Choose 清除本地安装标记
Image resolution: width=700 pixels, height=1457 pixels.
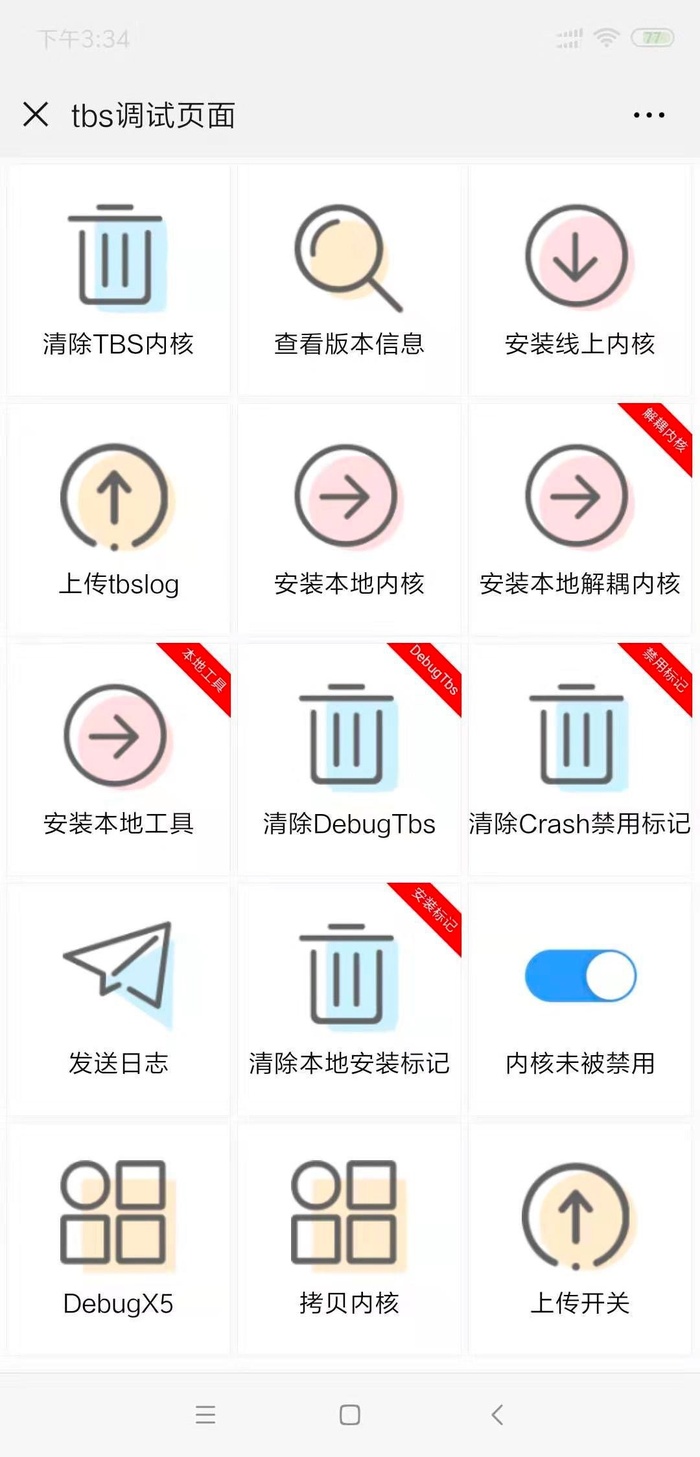pos(349,999)
